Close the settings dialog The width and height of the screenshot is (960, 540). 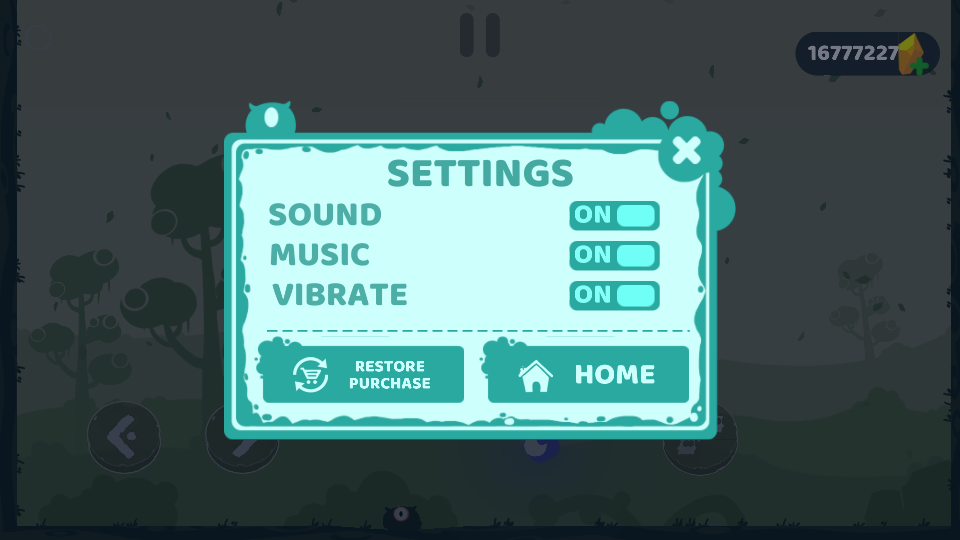(686, 151)
